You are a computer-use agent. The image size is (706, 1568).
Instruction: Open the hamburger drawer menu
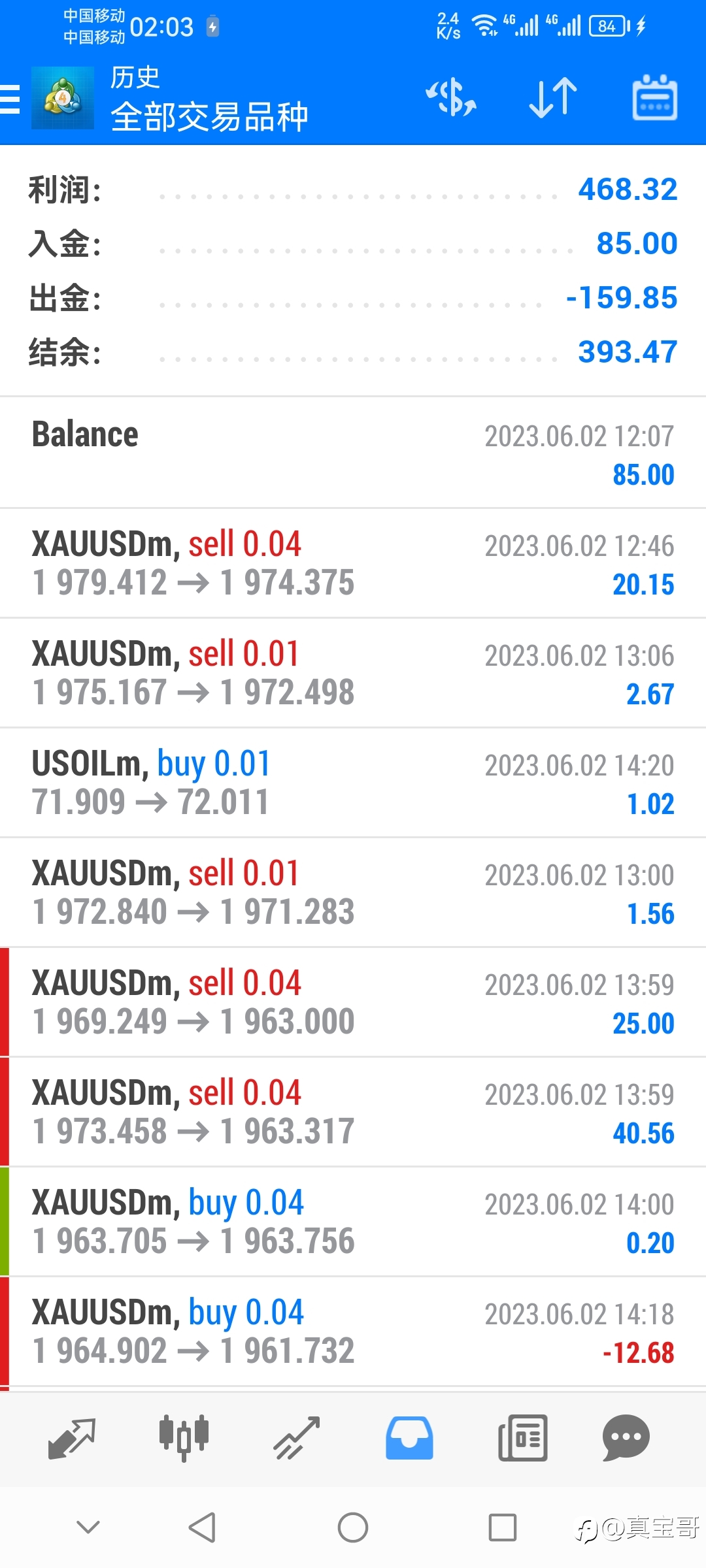click(x=10, y=99)
